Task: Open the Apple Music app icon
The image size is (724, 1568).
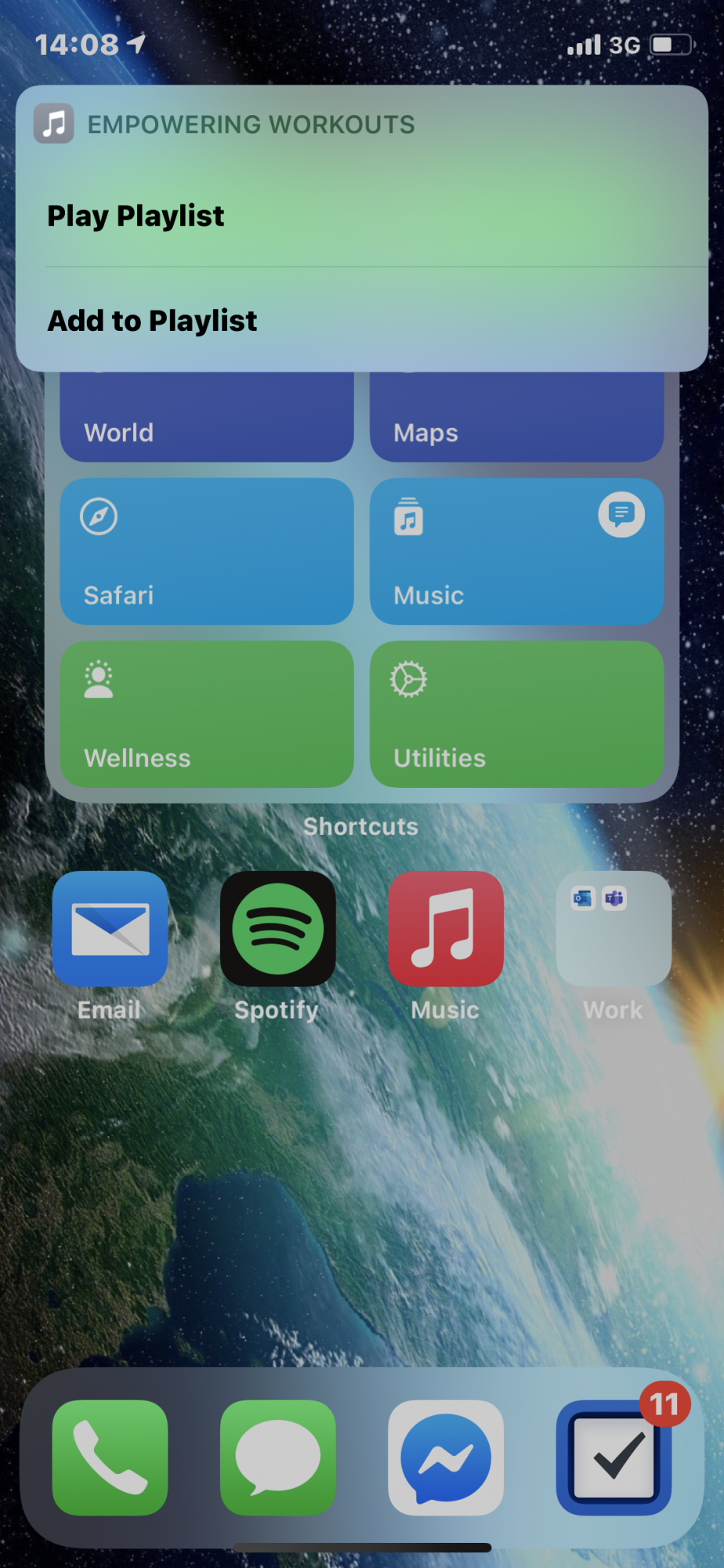Action: (x=446, y=928)
